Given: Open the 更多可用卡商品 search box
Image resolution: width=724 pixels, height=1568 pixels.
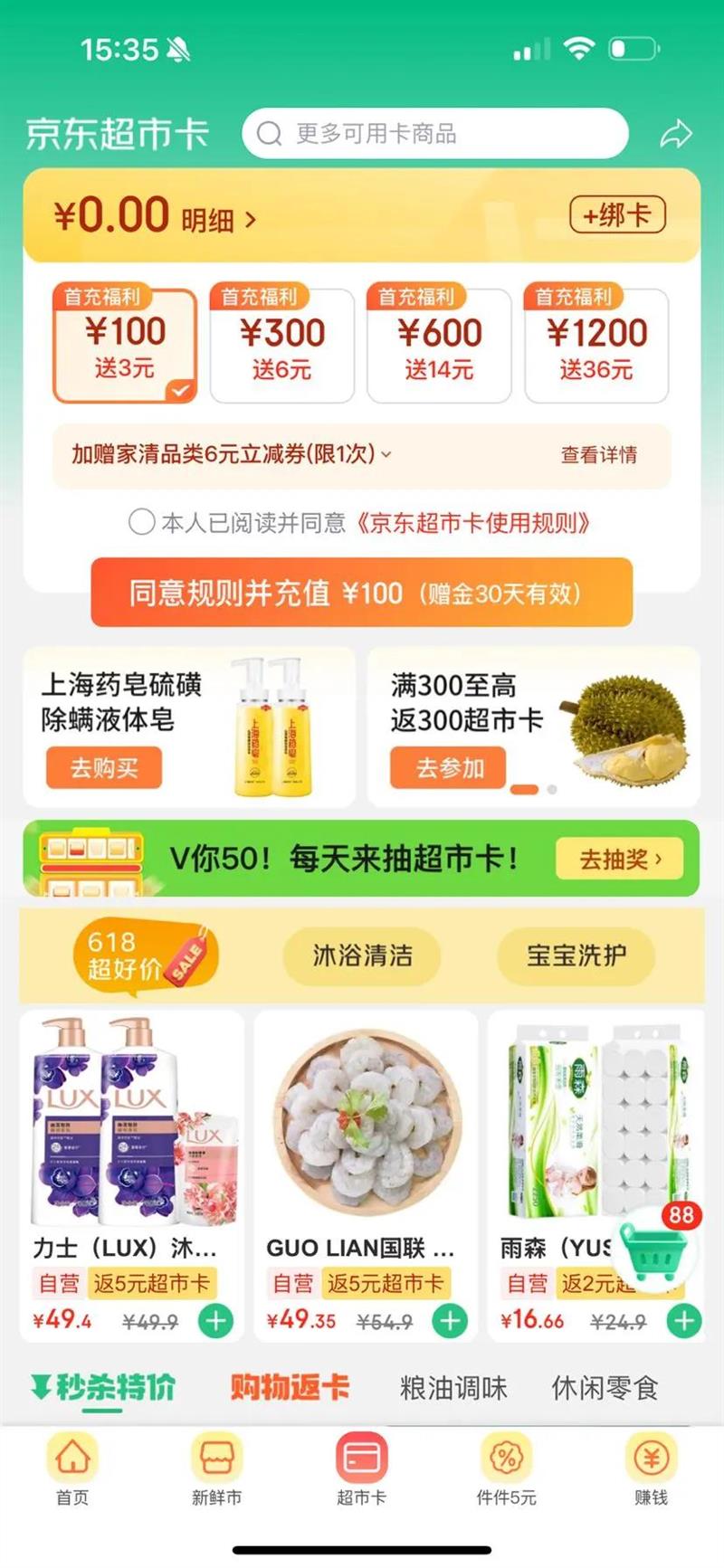Looking at the screenshot, I should pos(435,134).
